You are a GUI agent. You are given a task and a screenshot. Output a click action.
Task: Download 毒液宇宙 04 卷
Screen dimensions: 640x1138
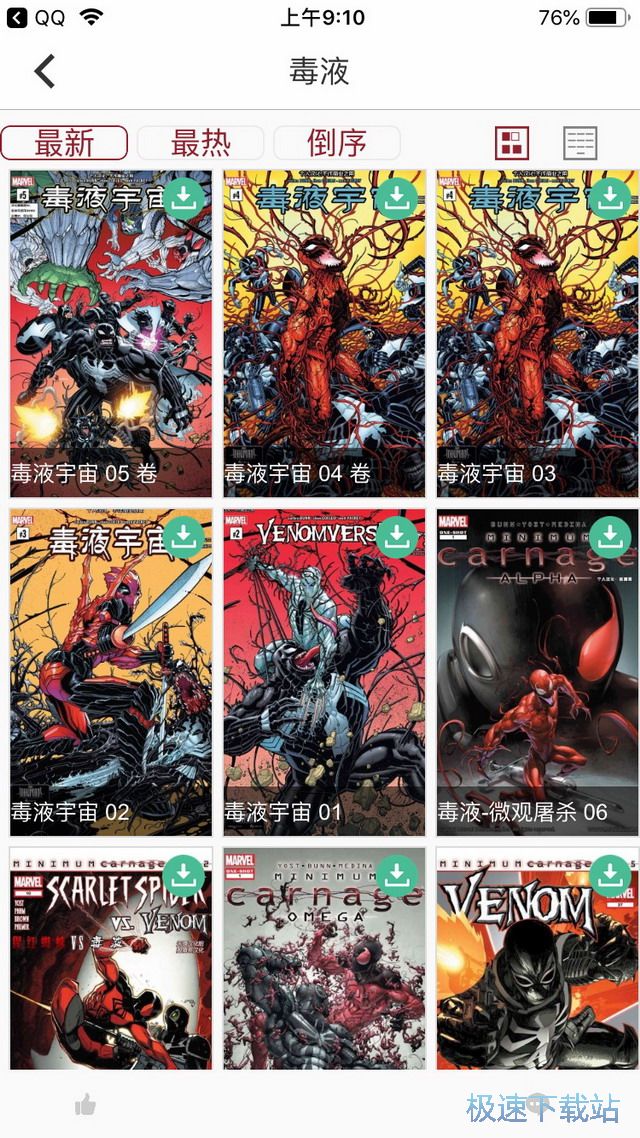click(397, 198)
